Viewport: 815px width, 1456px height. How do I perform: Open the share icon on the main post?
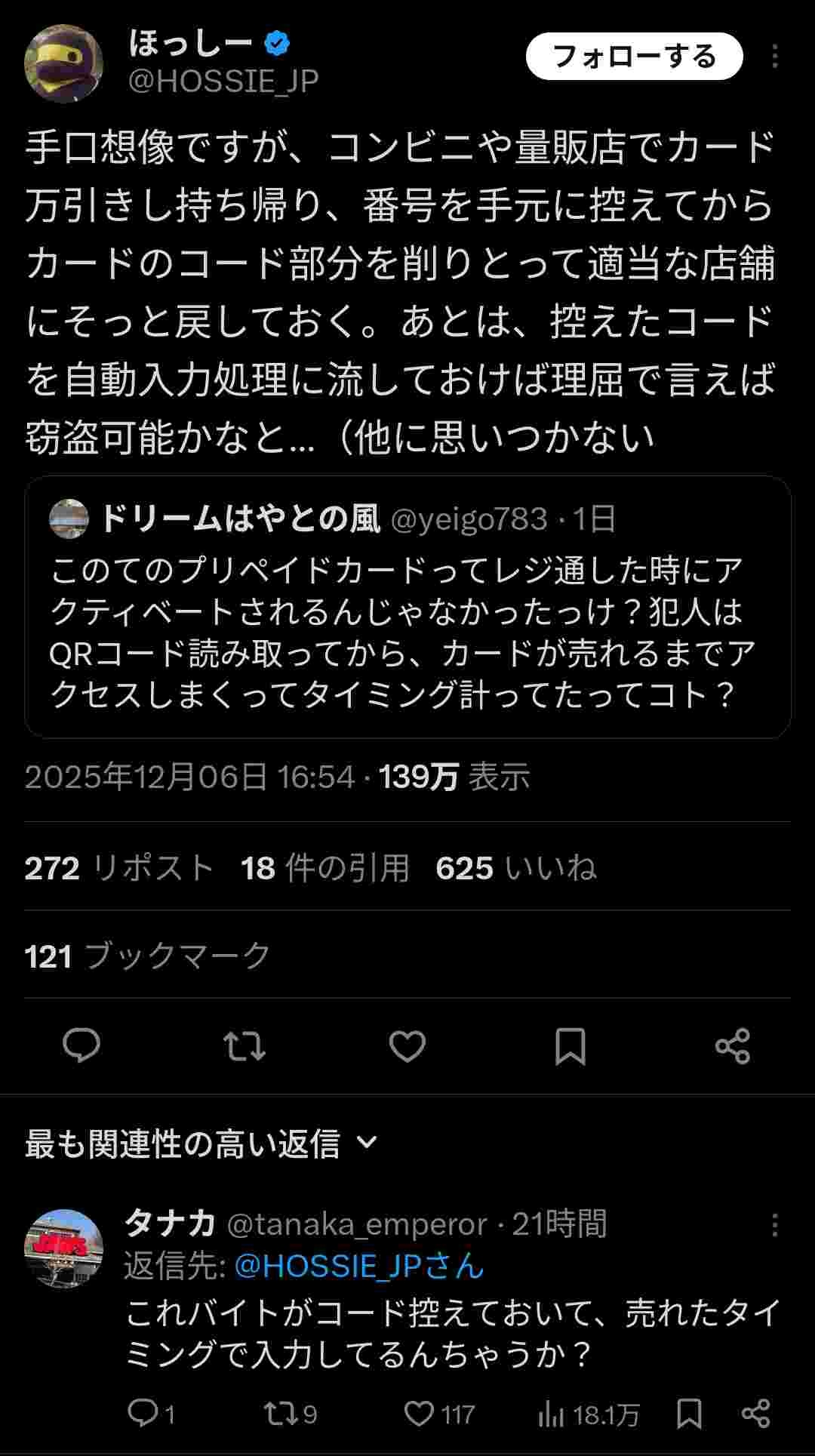pos(732,1045)
